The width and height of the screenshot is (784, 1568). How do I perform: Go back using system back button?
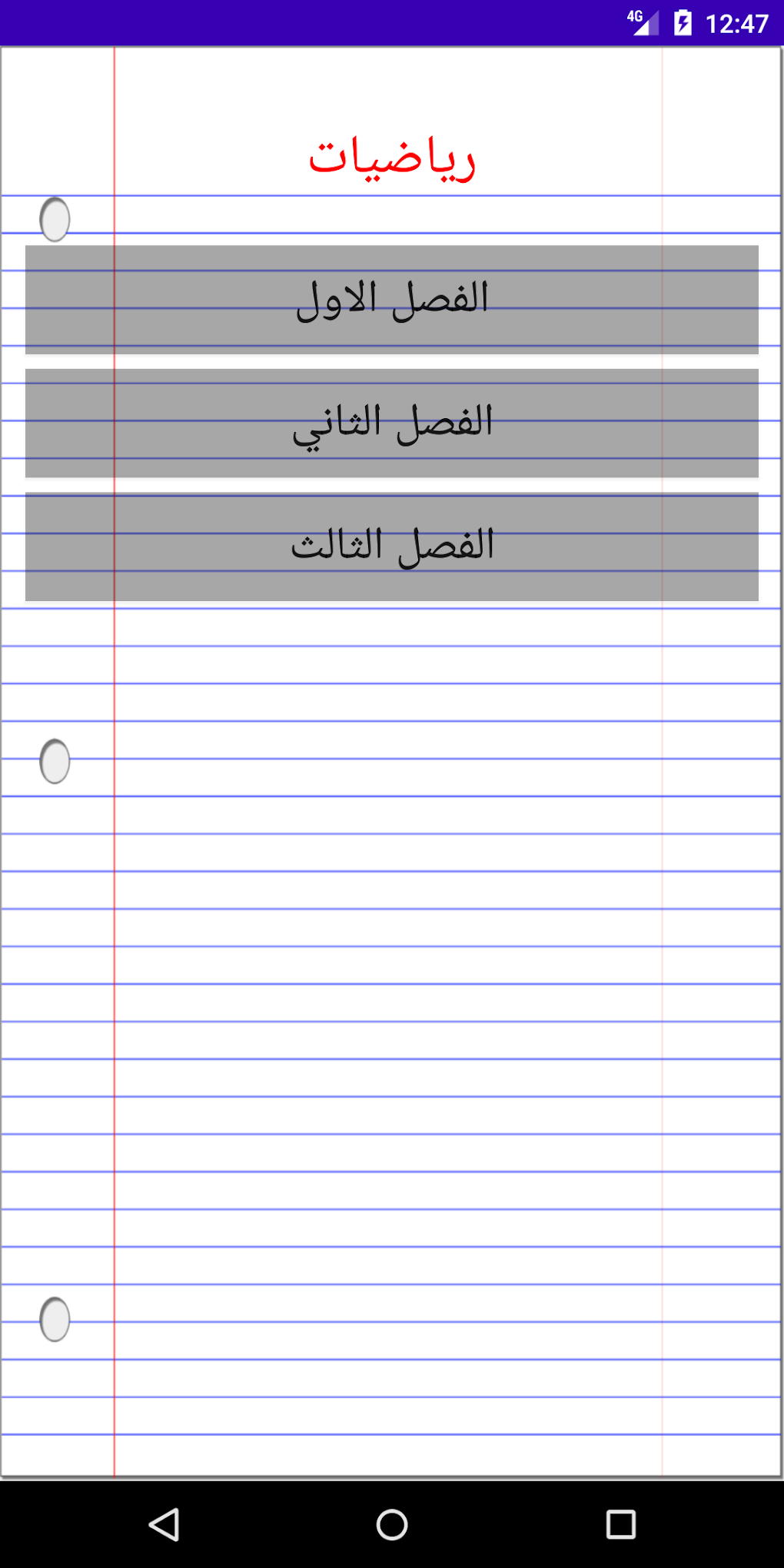tap(164, 1524)
